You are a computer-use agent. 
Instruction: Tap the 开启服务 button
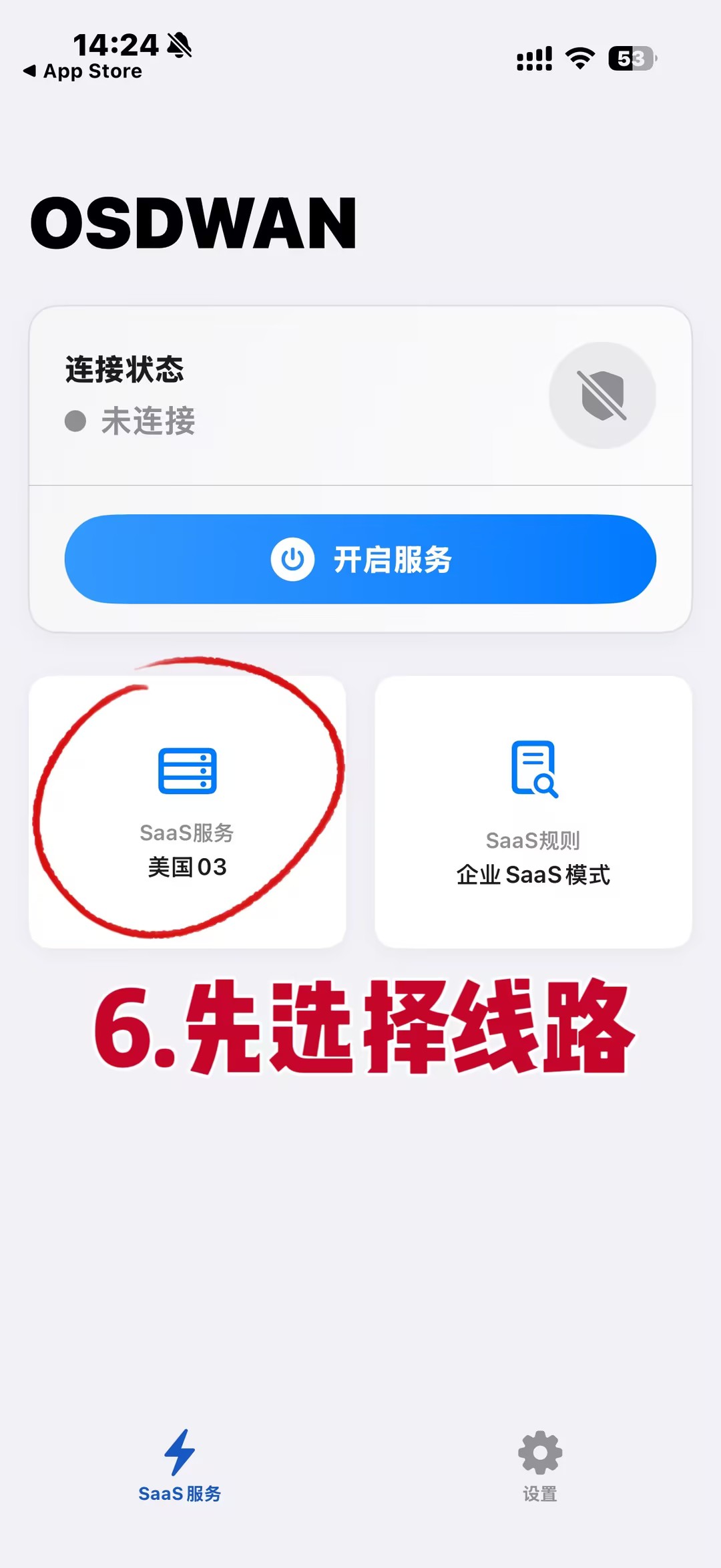tap(360, 559)
